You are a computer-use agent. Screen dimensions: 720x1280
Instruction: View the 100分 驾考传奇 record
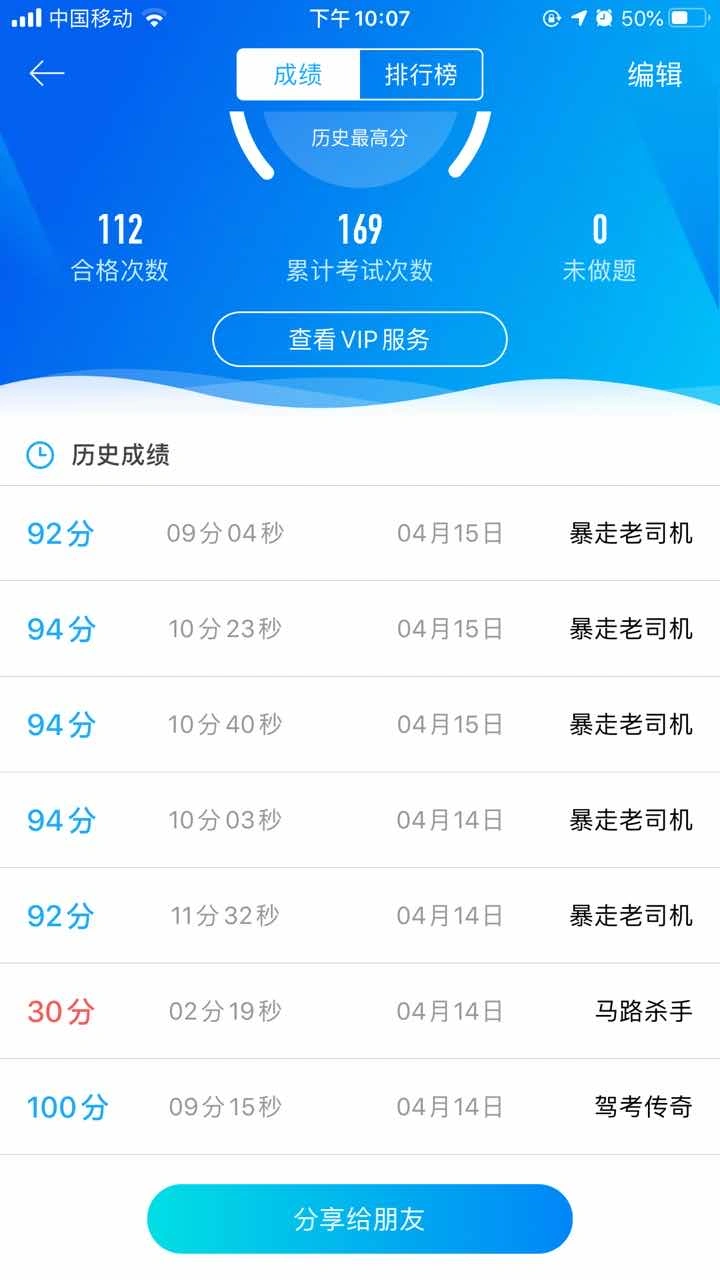pyautogui.click(x=360, y=1107)
